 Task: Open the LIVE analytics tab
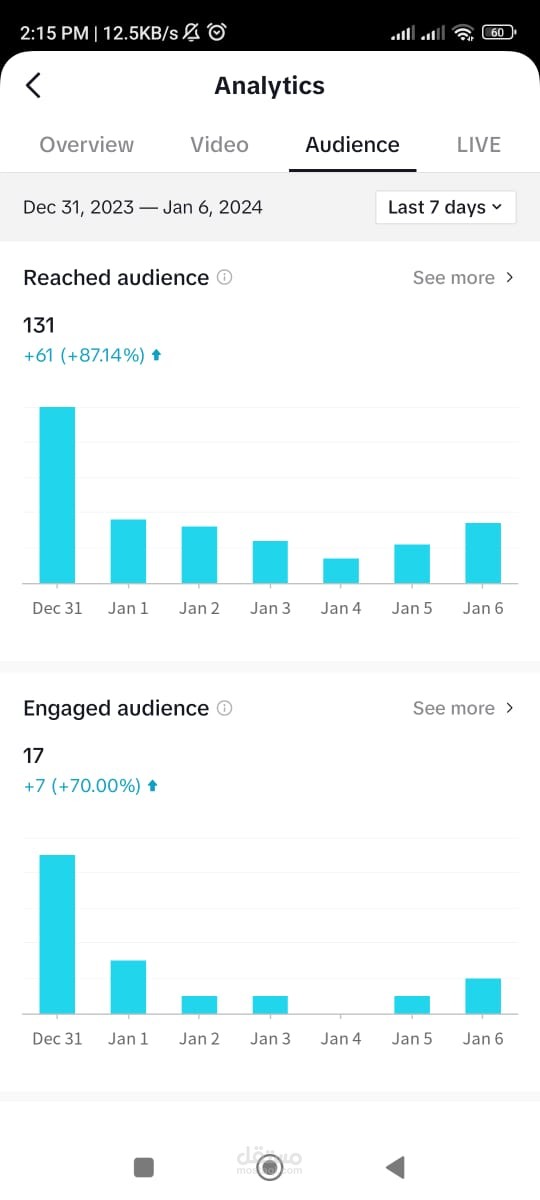pos(478,145)
